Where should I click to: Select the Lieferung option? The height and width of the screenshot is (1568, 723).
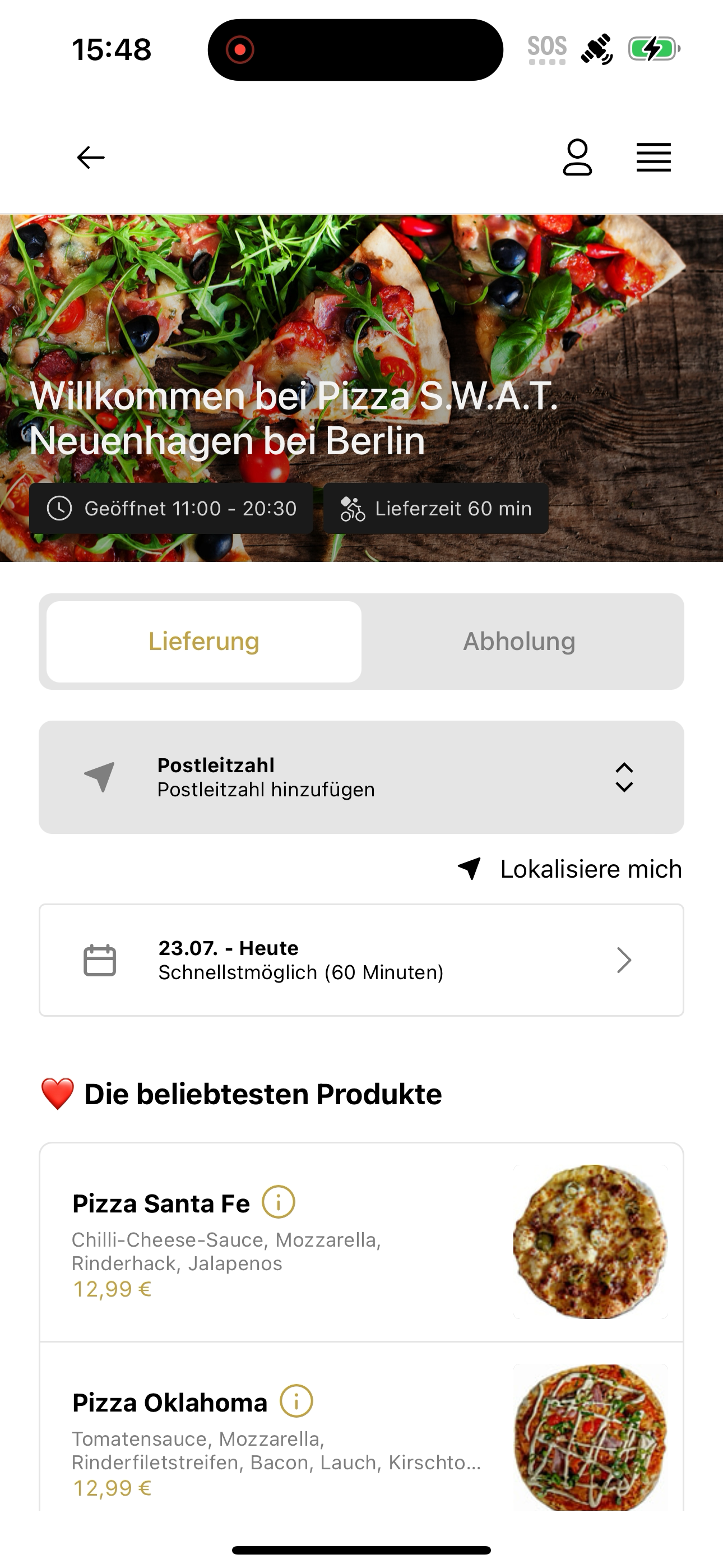[204, 642]
